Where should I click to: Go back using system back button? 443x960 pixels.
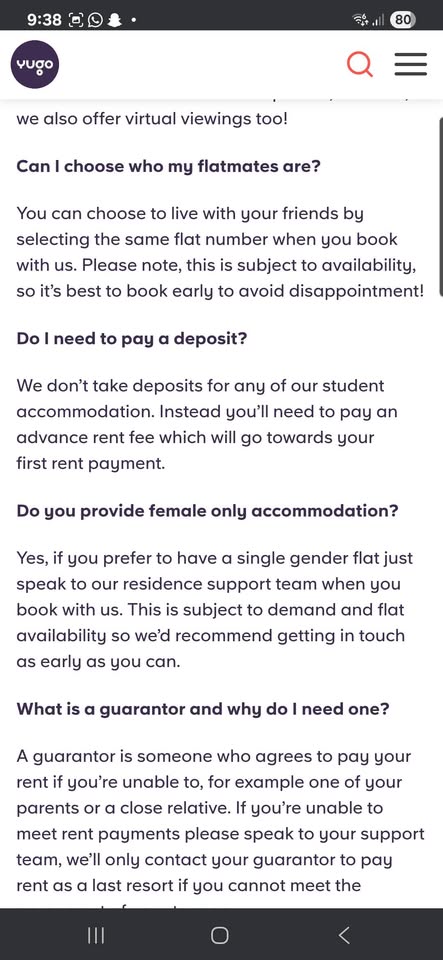pyautogui.click(x=344, y=935)
